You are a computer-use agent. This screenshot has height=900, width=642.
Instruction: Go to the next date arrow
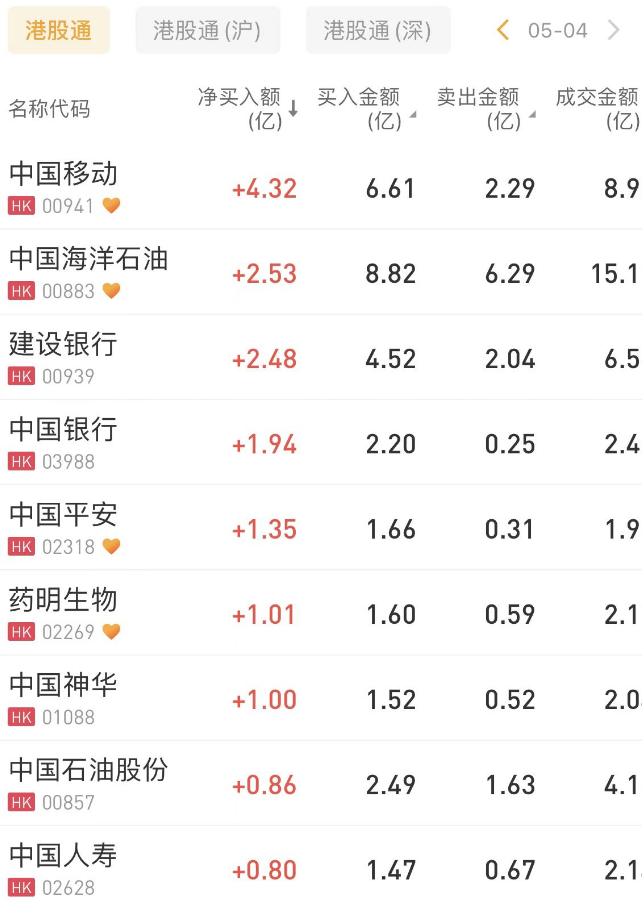614,30
